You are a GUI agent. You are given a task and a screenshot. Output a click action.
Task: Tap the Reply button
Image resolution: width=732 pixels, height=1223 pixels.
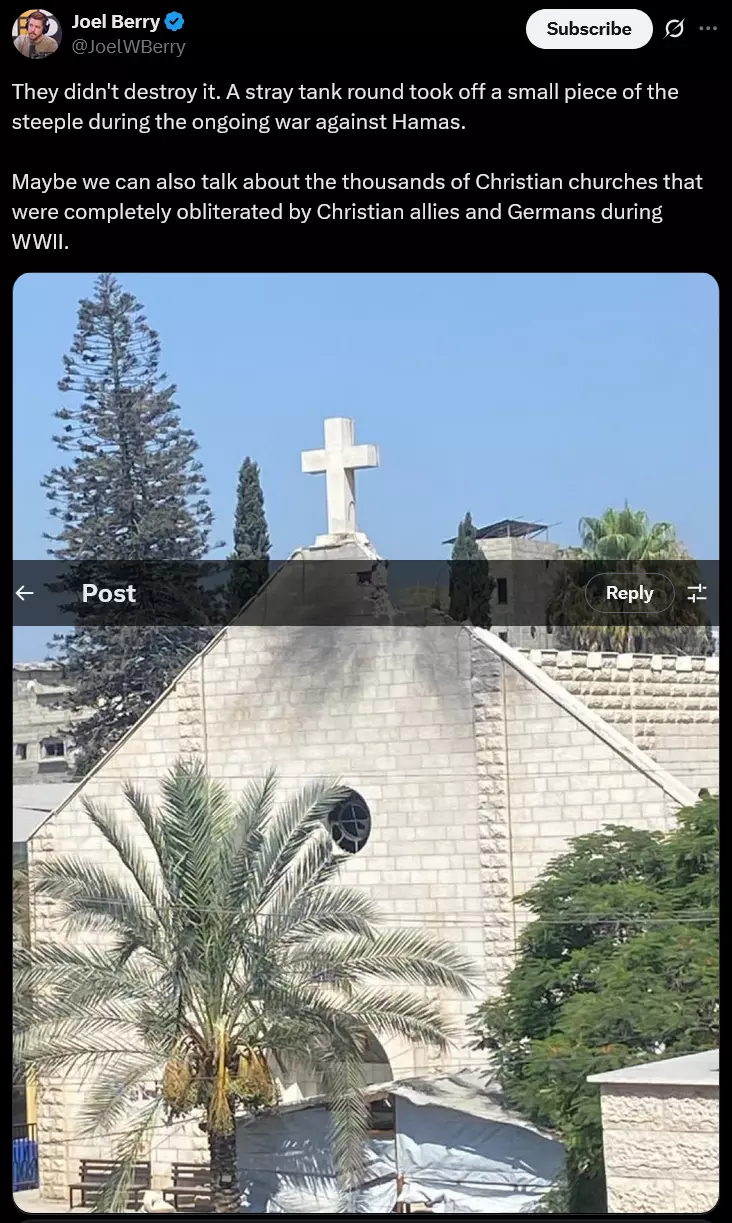coord(630,593)
